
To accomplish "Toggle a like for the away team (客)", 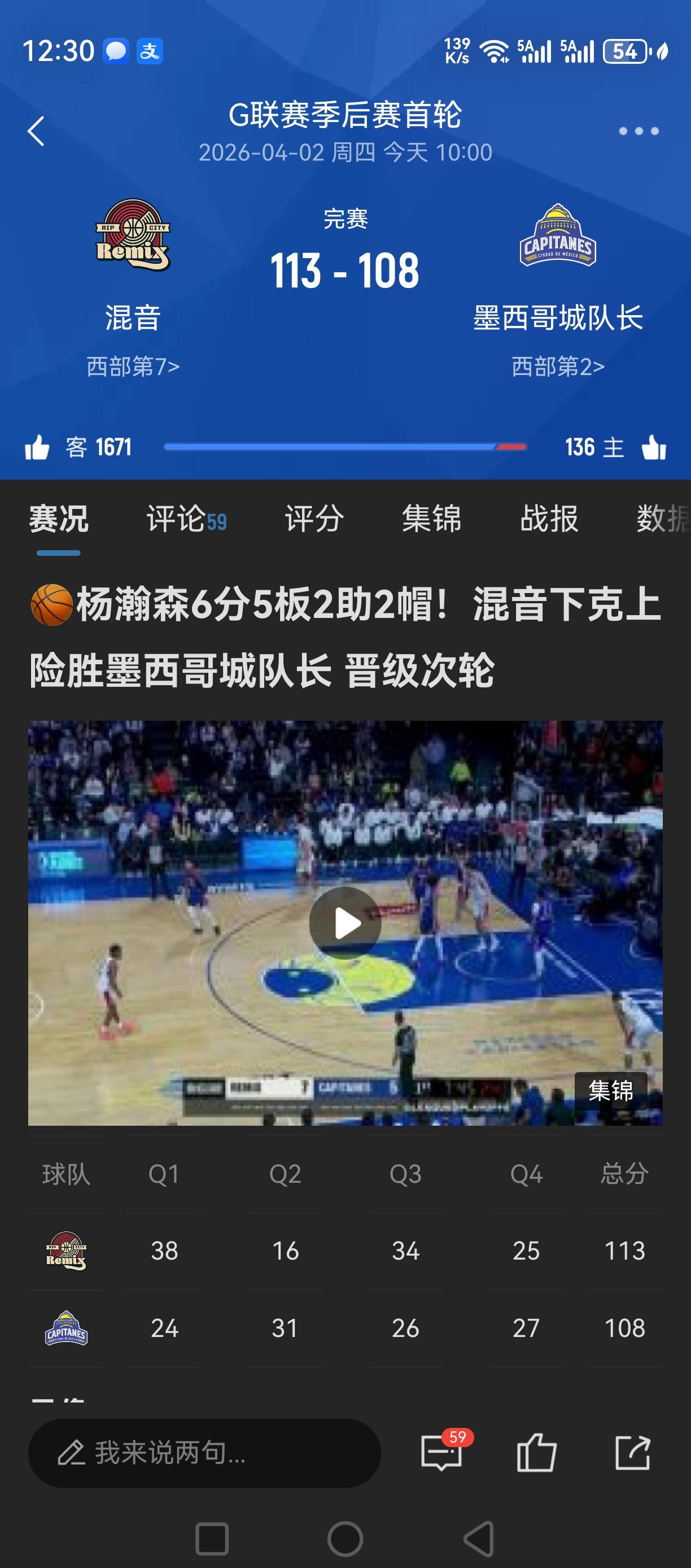I will (38, 447).
